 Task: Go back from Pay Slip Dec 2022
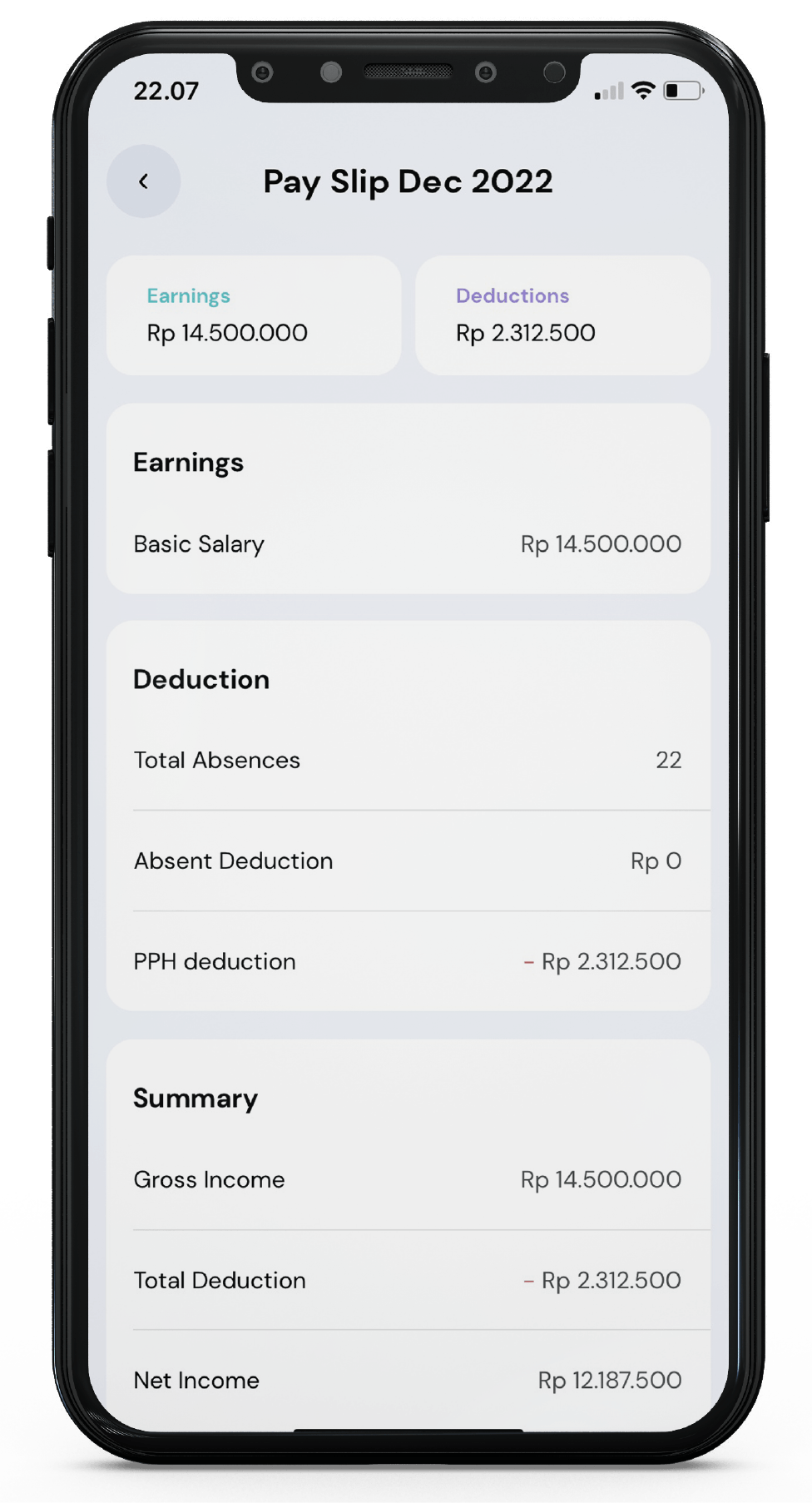(143, 181)
